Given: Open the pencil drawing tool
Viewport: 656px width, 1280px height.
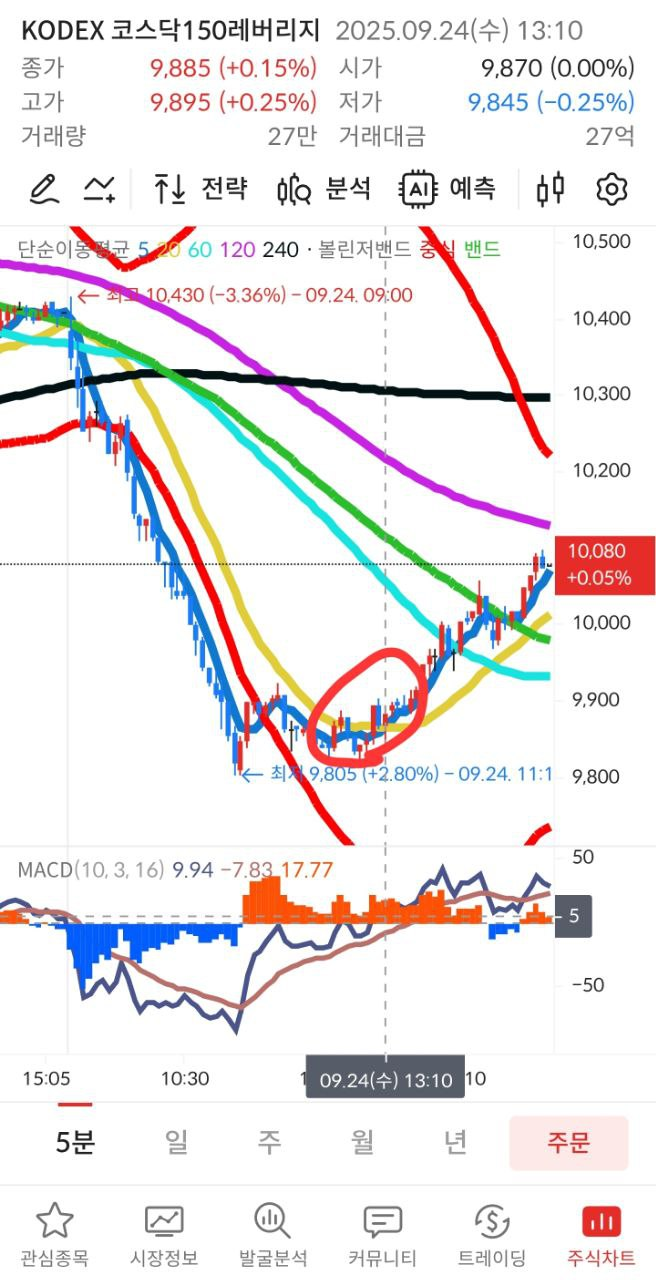Looking at the screenshot, I should click(43, 188).
